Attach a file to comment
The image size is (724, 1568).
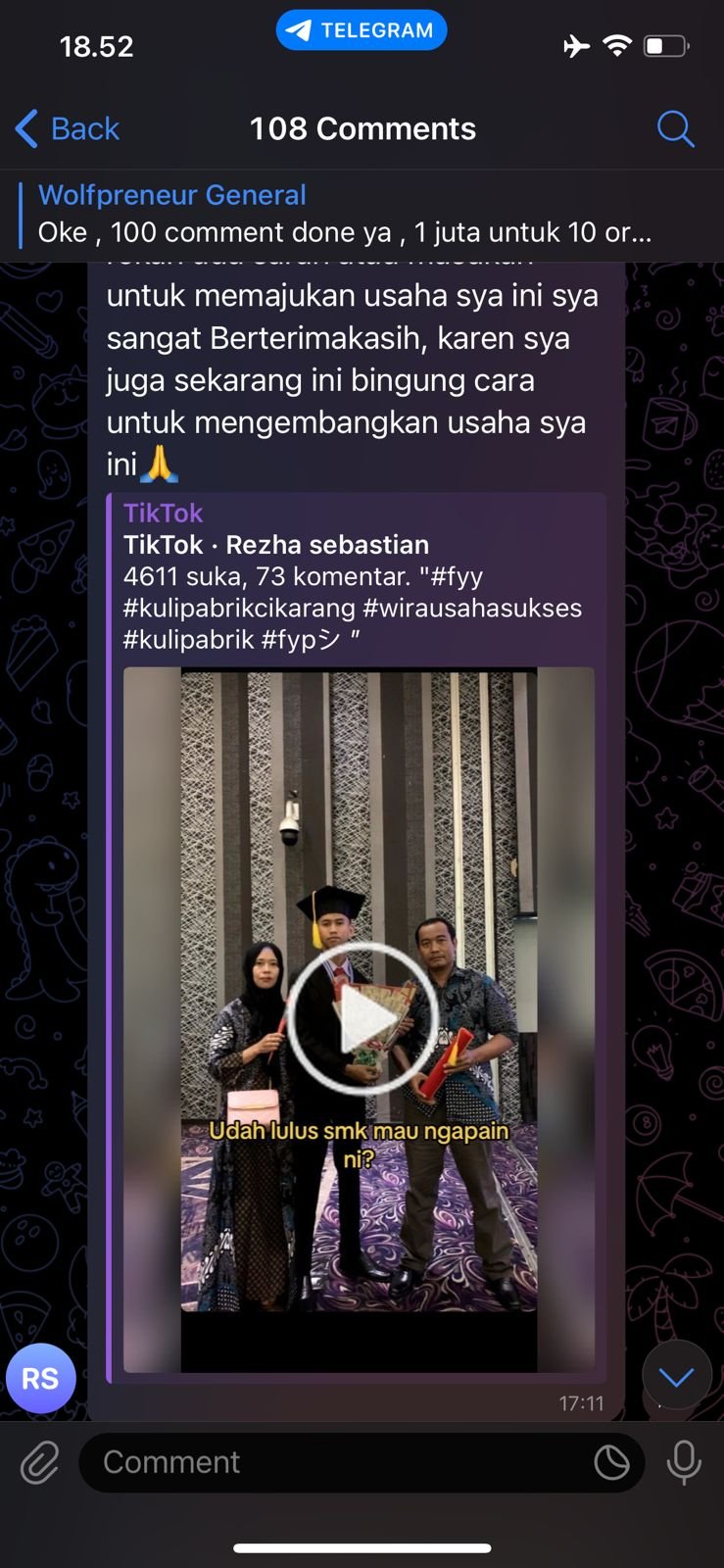coord(40,1463)
